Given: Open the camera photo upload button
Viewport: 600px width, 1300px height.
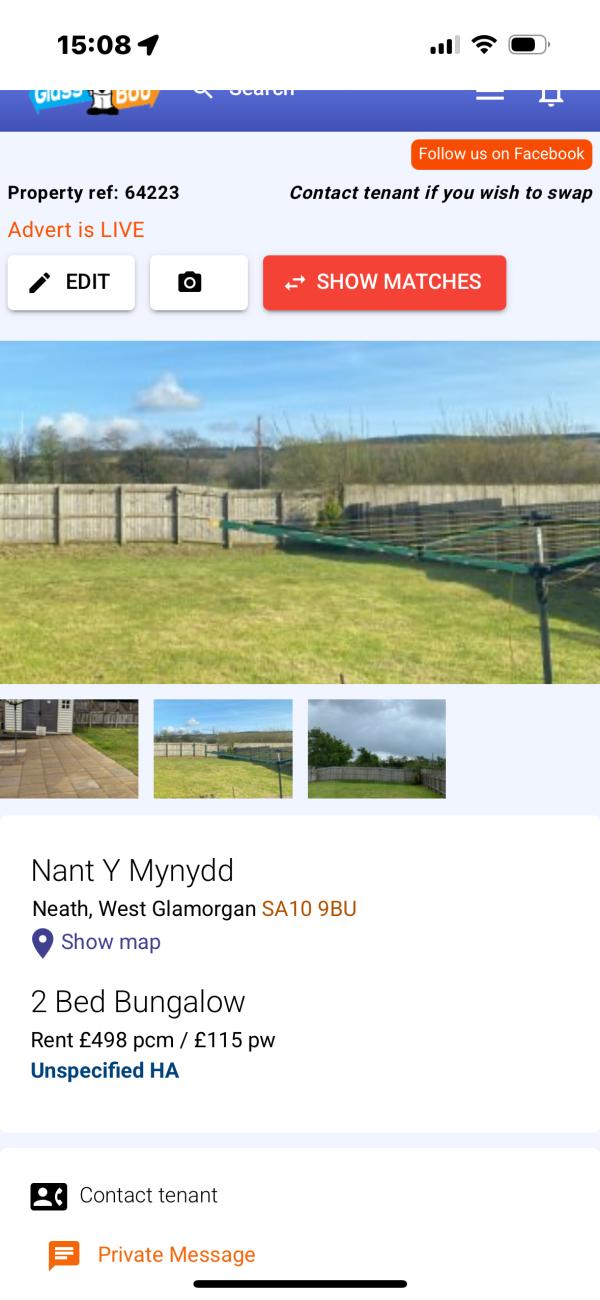Looking at the screenshot, I should click(198, 282).
